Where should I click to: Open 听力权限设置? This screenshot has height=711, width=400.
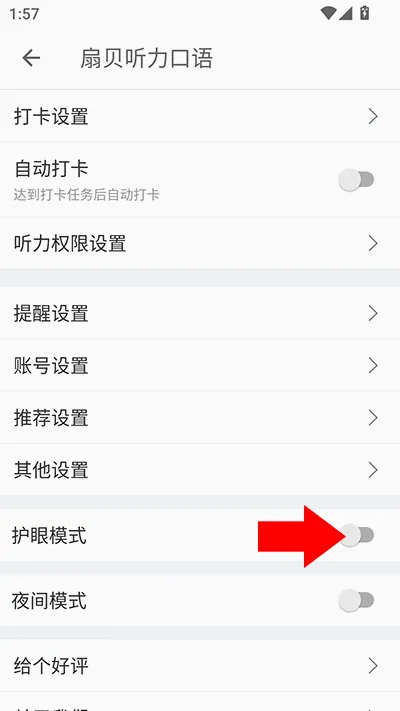(200, 243)
